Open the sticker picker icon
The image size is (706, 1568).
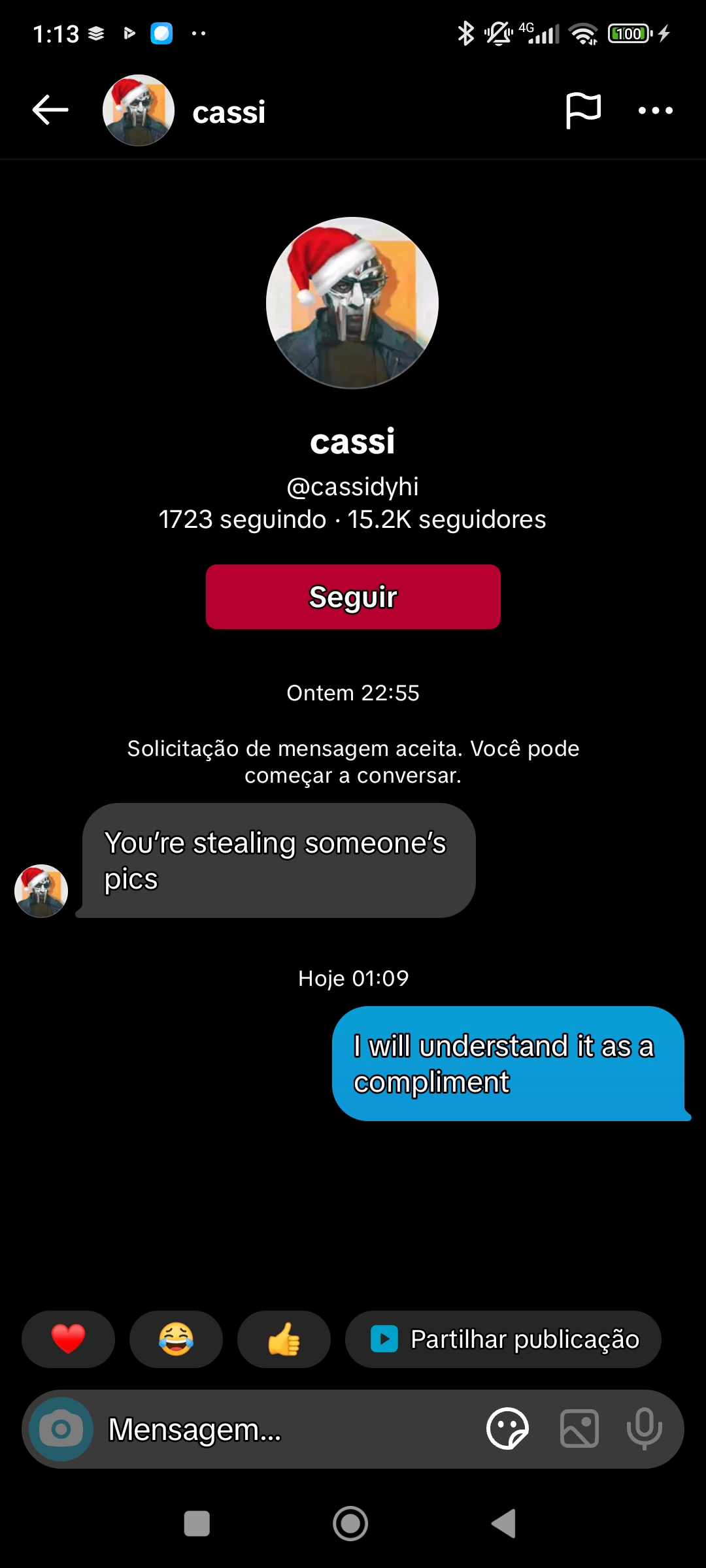507,1429
